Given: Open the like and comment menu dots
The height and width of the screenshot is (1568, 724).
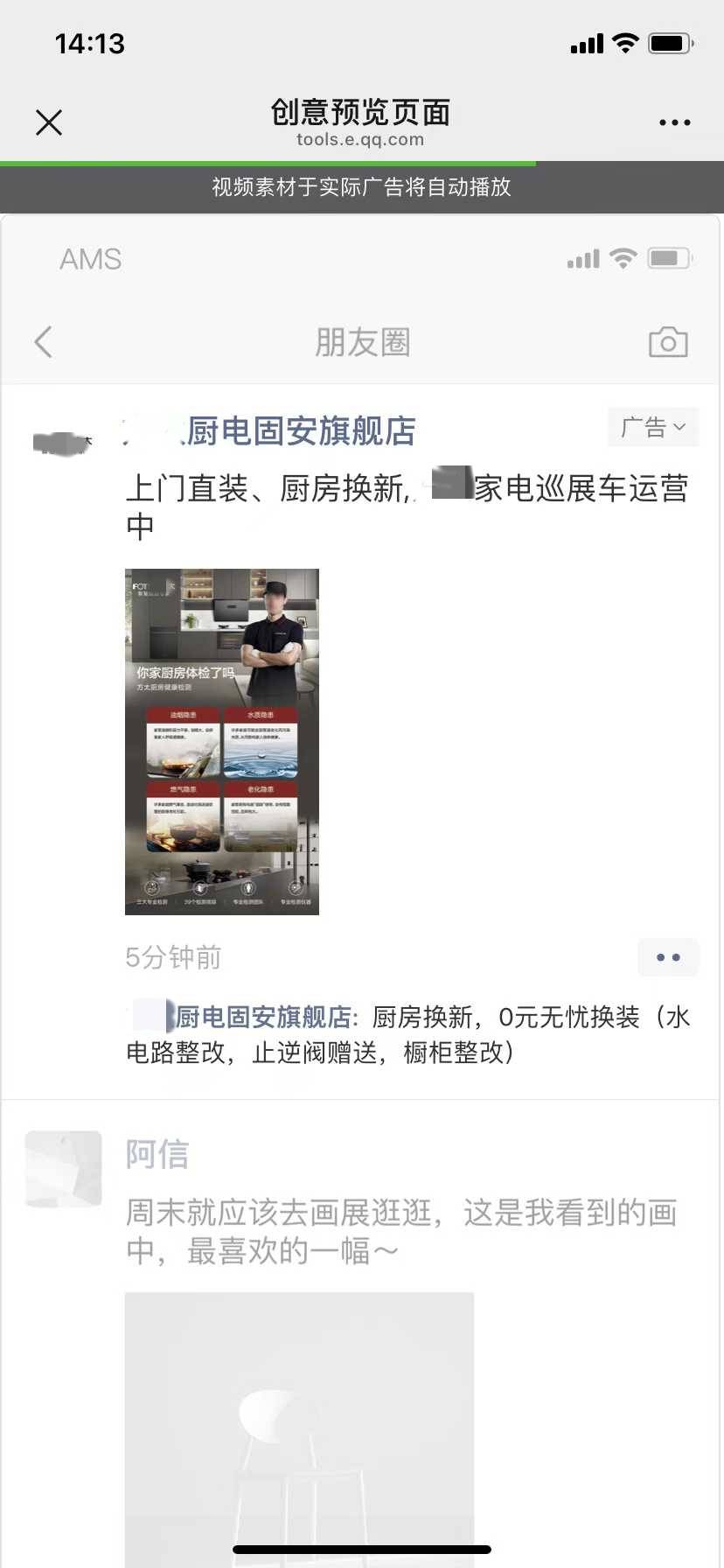Looking at the screenshot, I should click(668, 957).
